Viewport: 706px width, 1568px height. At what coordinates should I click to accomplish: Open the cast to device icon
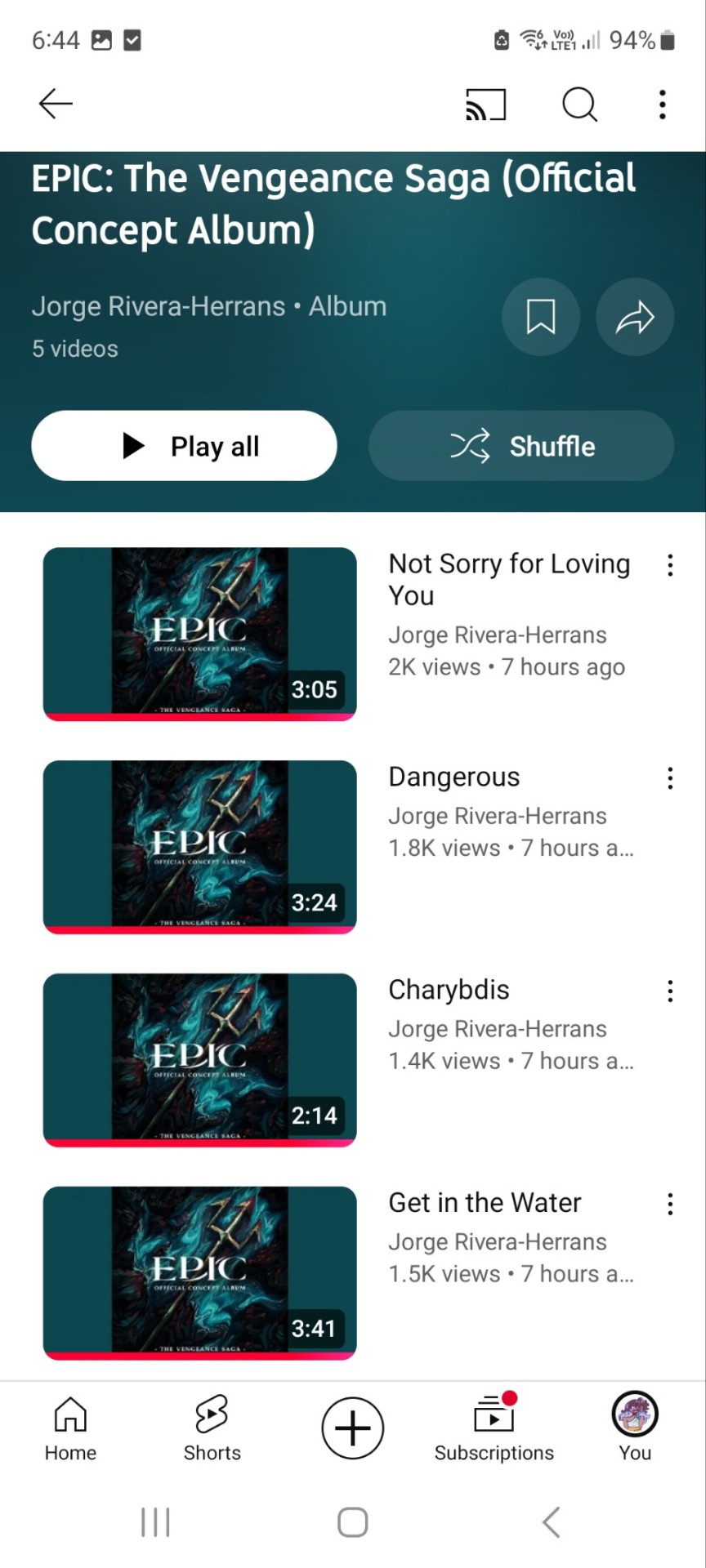pos(485,105)
